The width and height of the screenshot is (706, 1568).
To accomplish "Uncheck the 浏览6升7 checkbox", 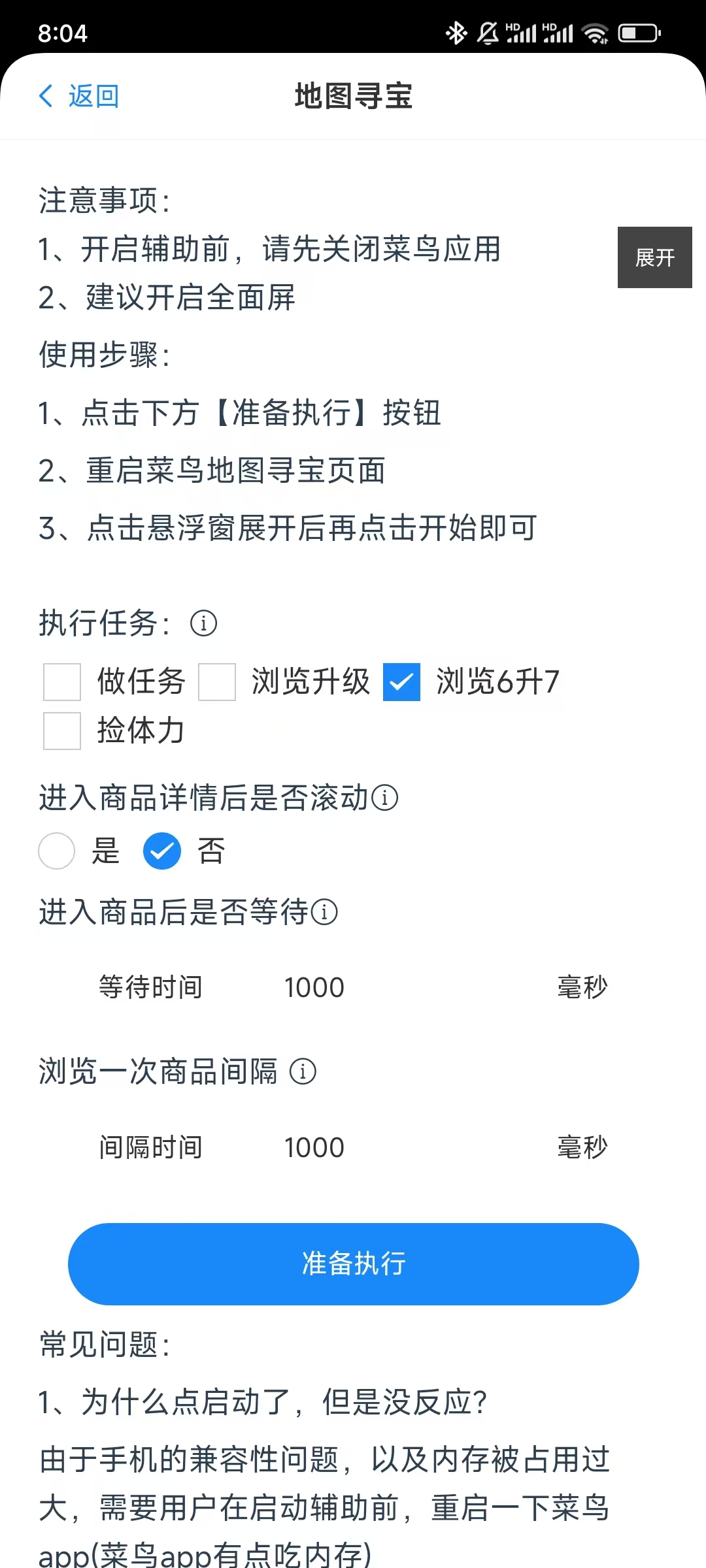I will pos(401,681).
